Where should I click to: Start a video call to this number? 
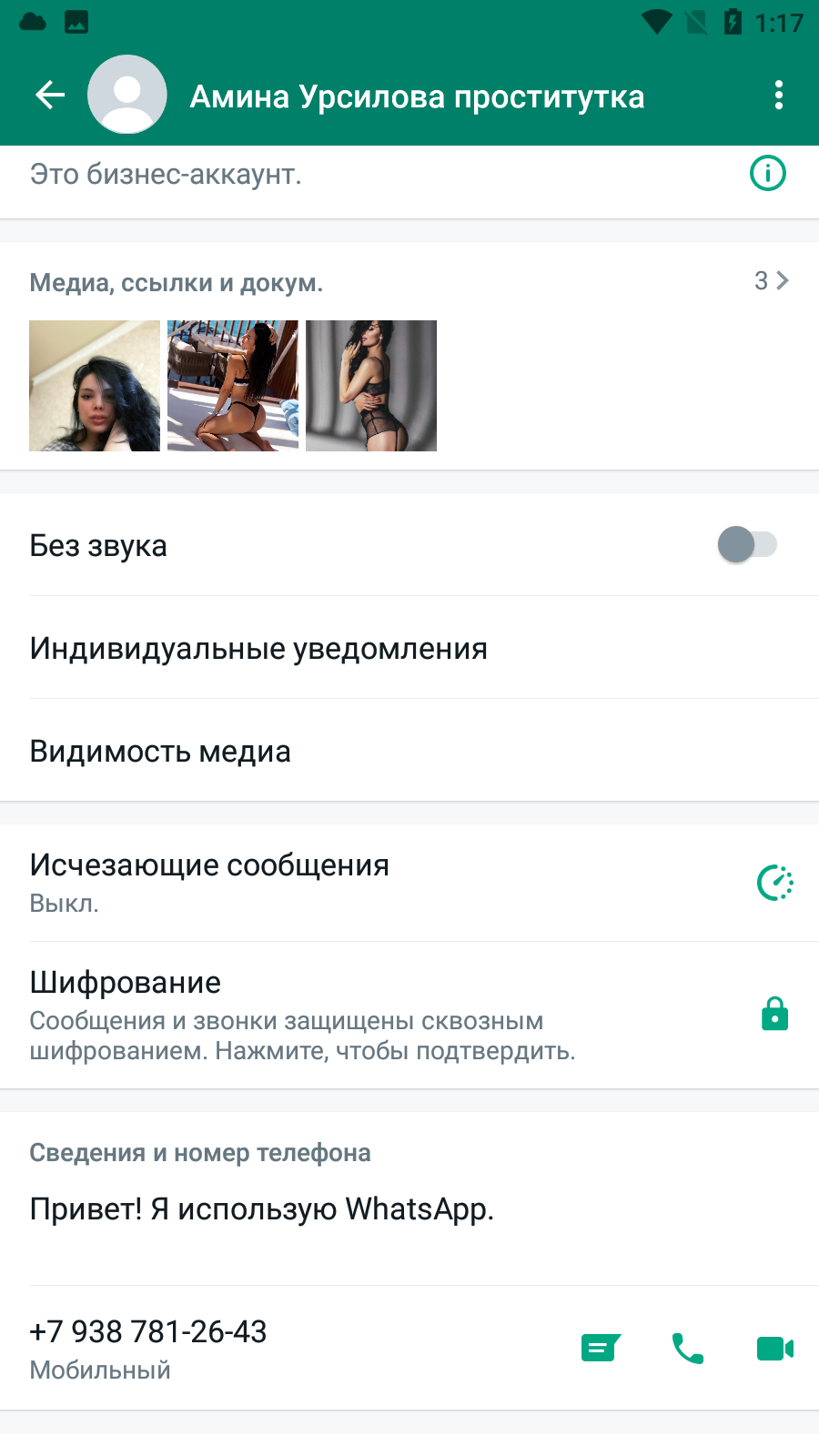tap(775, 1348)
